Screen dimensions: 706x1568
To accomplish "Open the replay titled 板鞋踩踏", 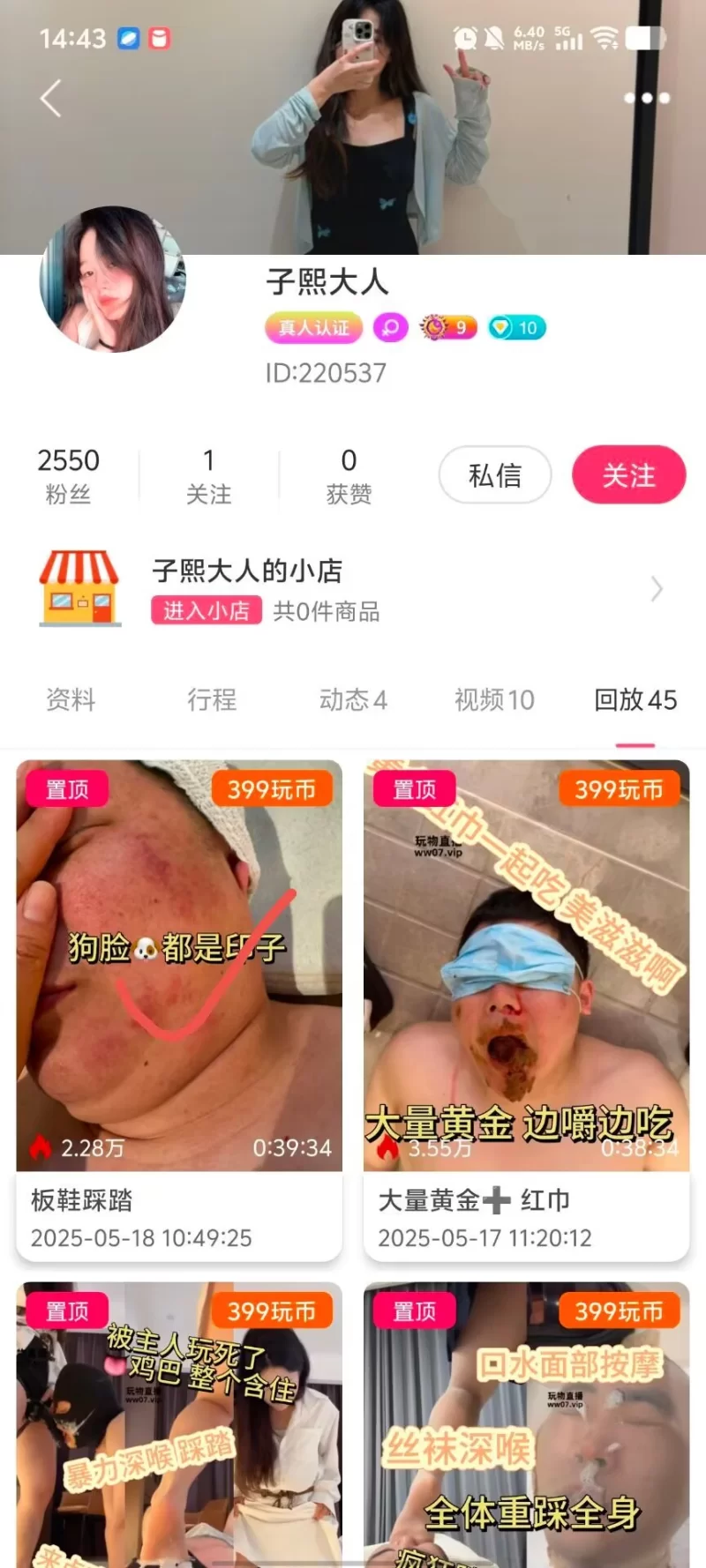I will tap(179, 1010).
